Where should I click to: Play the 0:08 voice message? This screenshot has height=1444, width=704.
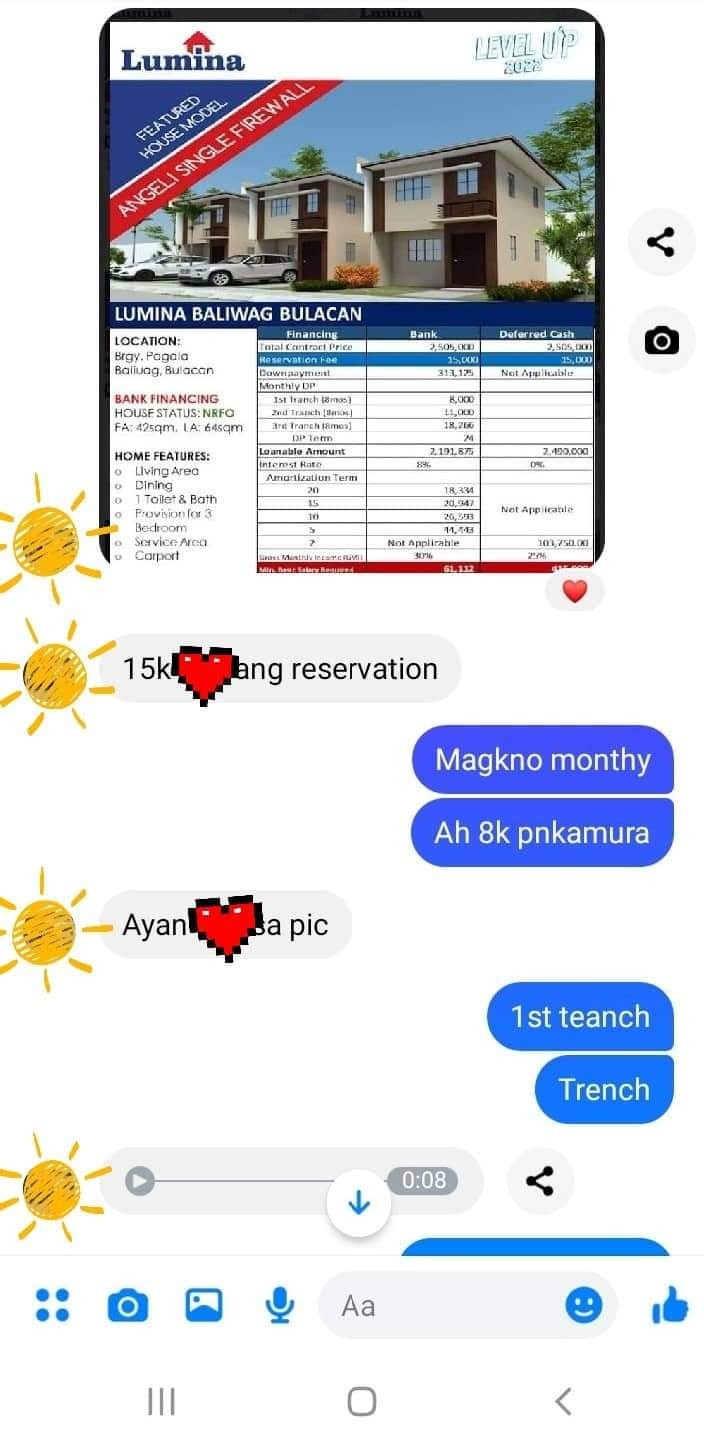[140, 1181]
